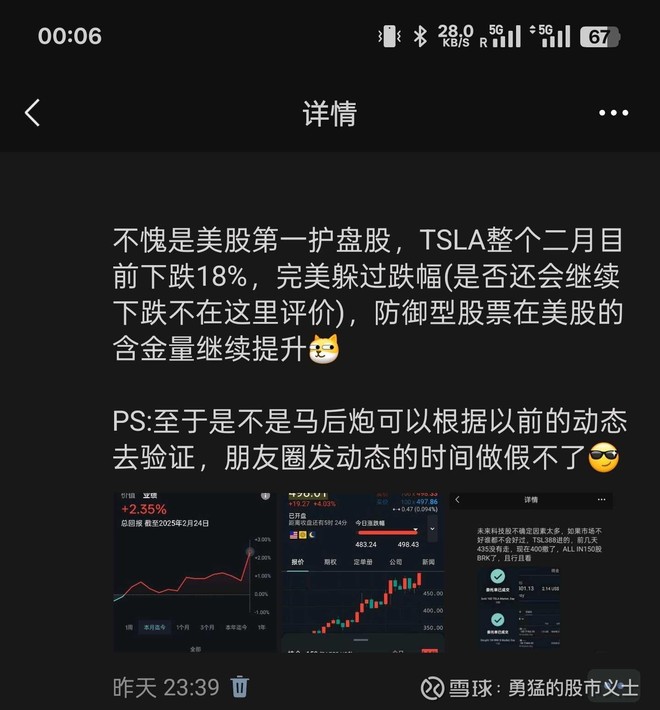
Task: Open the third attached 详情 screenshot image
Action: point(531,572)
